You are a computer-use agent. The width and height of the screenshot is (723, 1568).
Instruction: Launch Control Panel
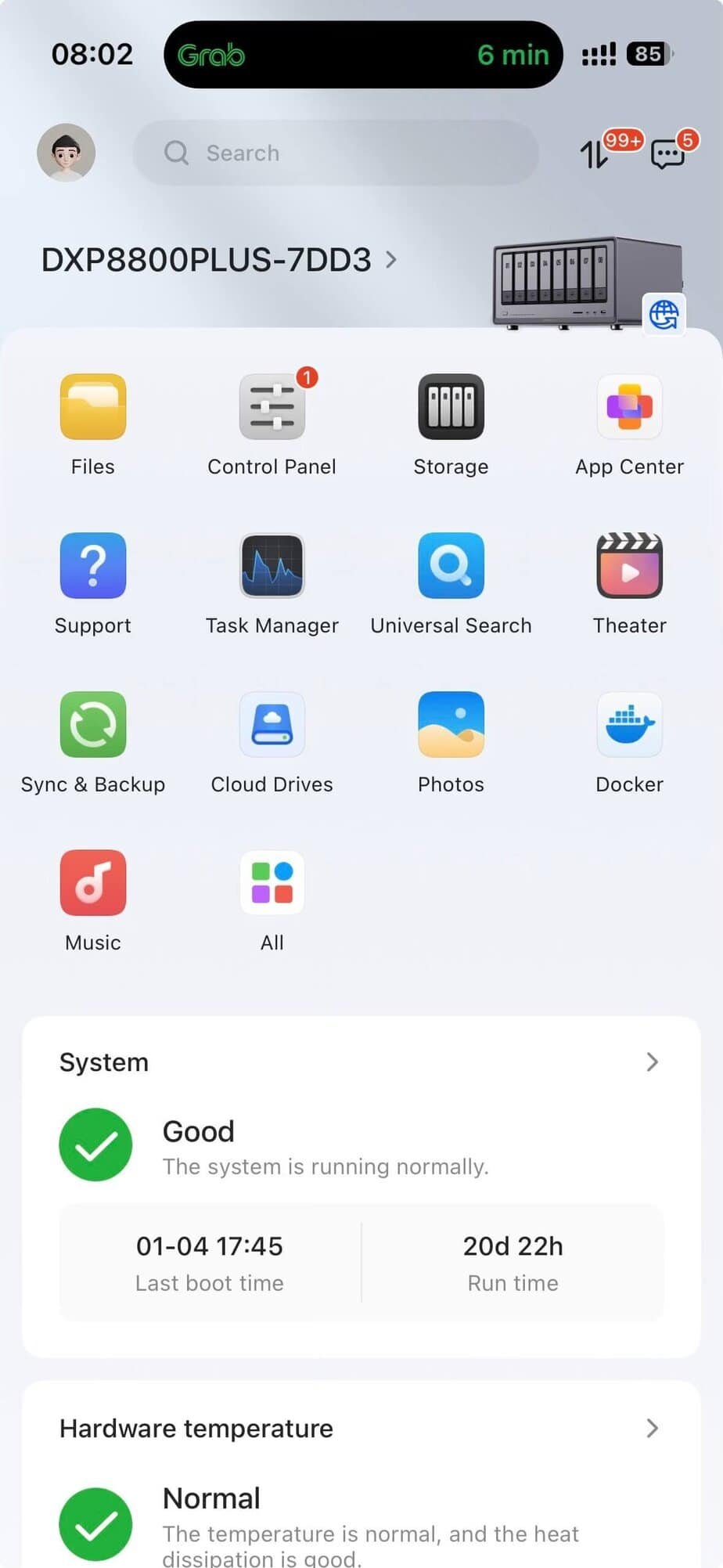[x=272, y=407]
